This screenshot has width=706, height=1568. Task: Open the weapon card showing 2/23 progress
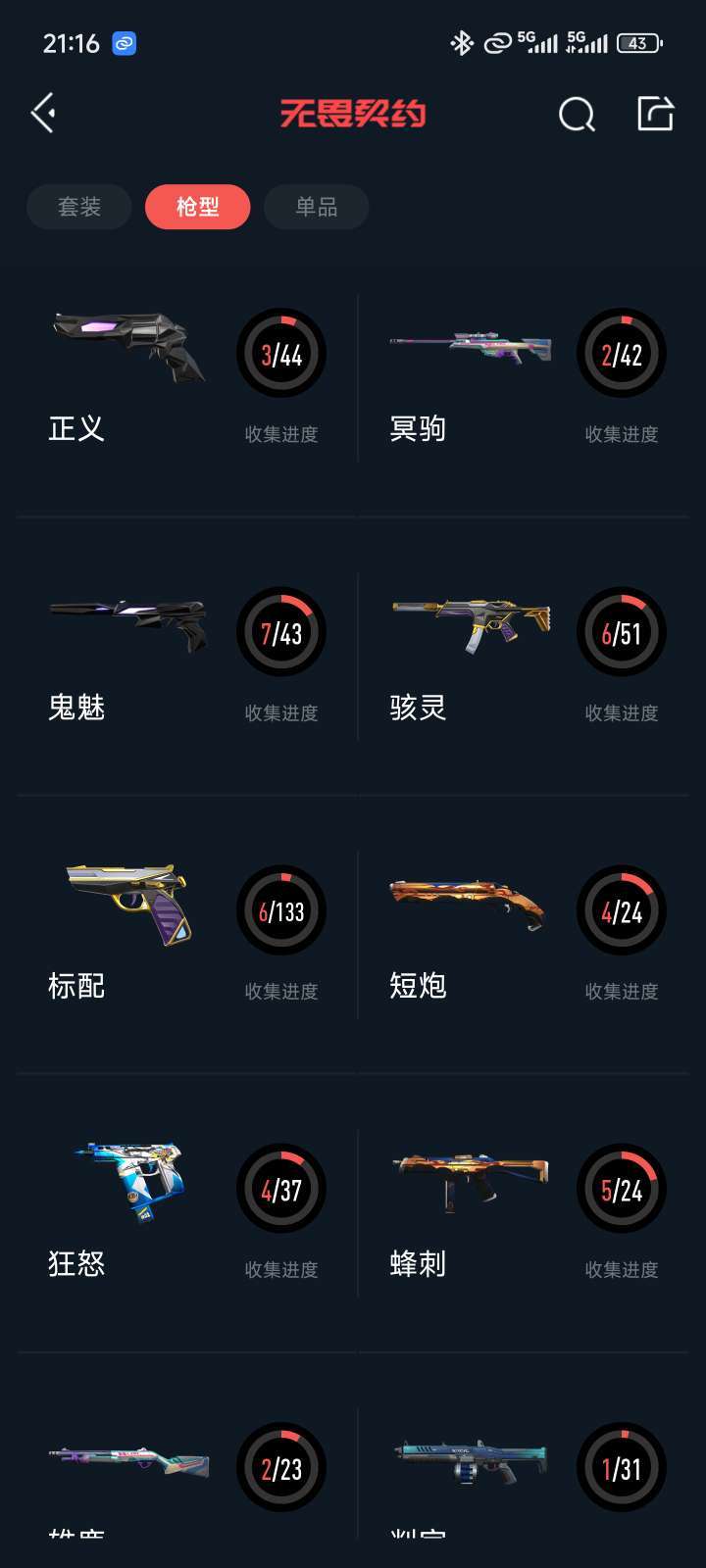[x=186, y=1470]
